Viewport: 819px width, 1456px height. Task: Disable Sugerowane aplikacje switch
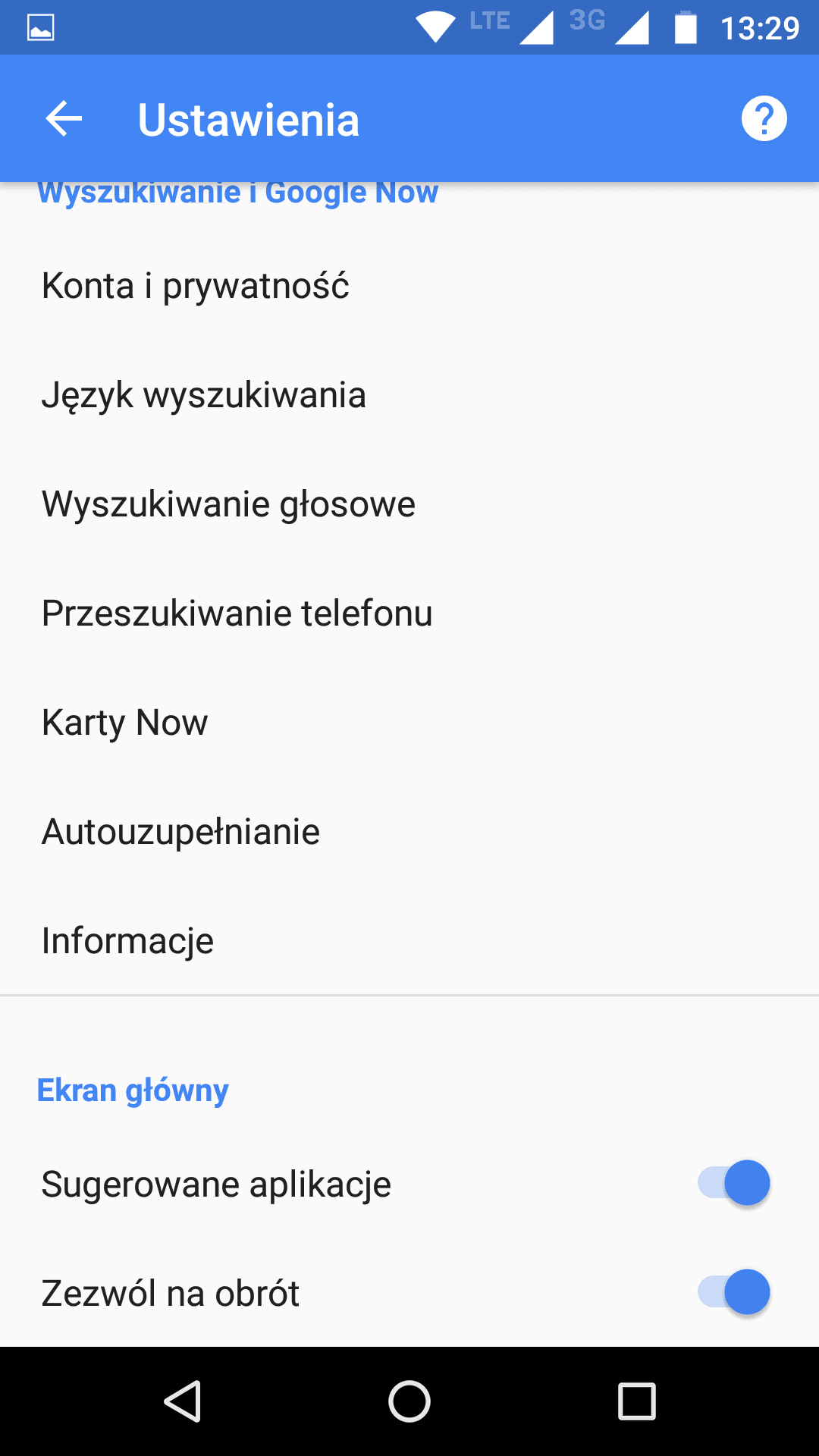[734, 1183]
